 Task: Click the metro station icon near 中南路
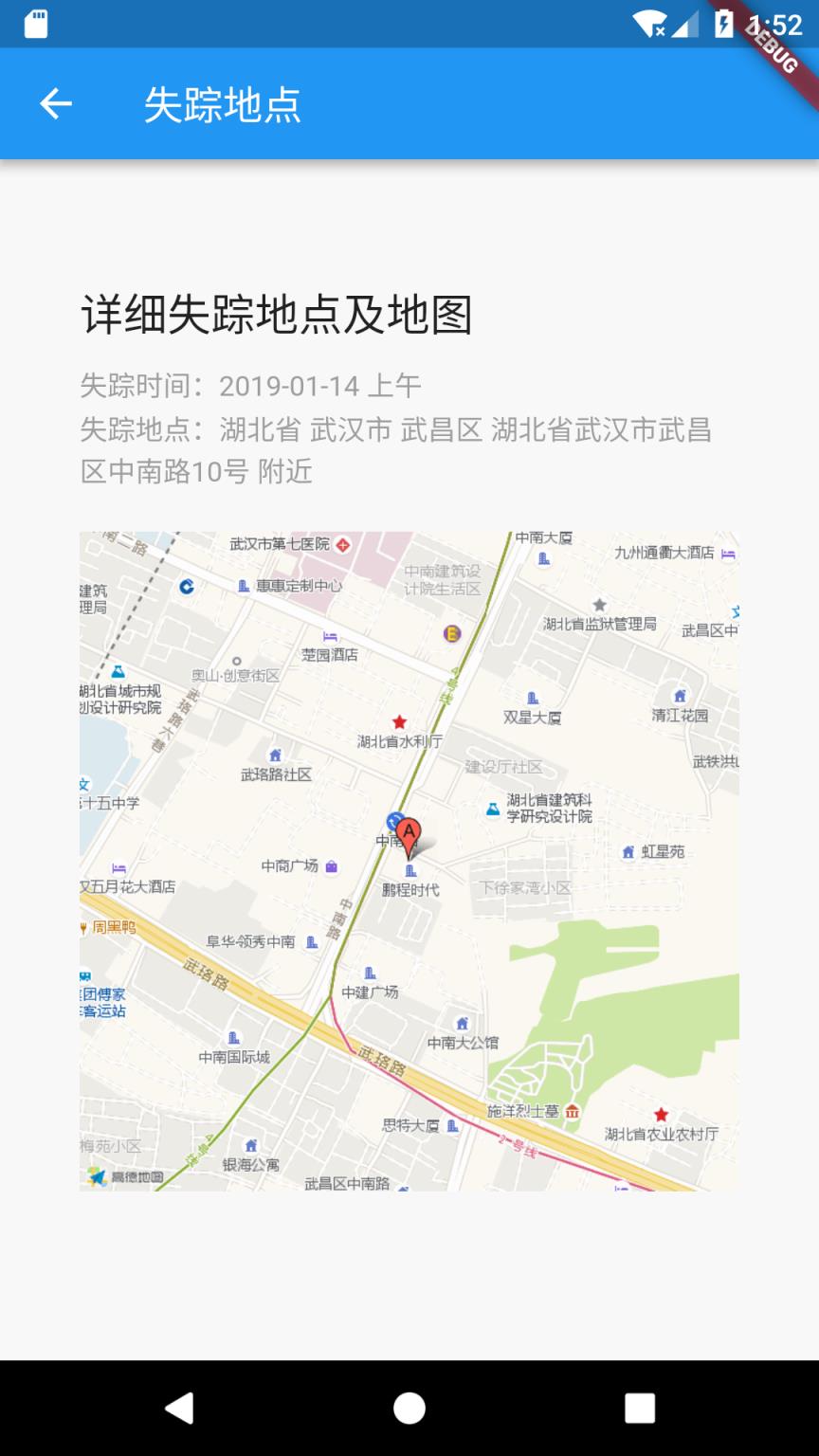point(393,820)
